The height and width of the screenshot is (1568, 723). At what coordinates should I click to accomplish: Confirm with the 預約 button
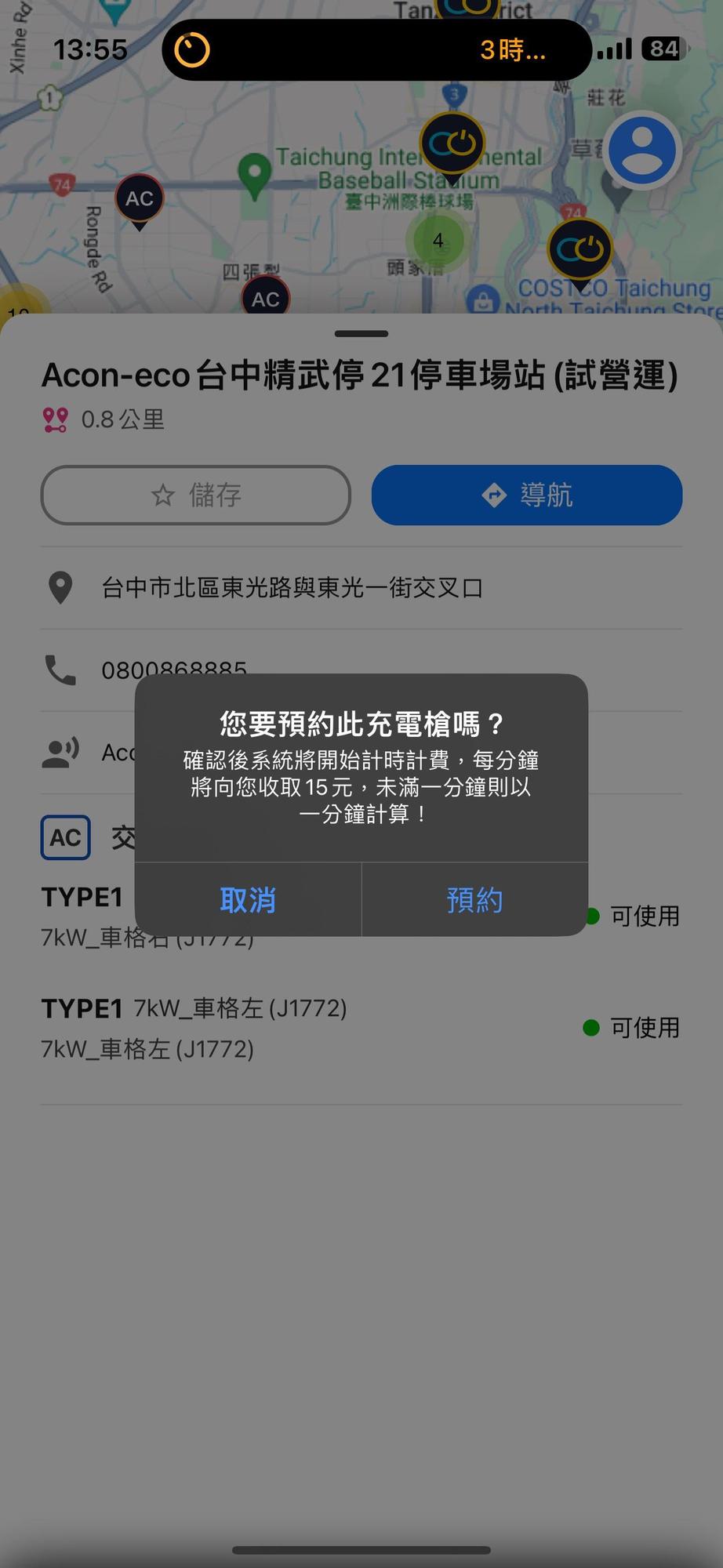pos(474,899)
